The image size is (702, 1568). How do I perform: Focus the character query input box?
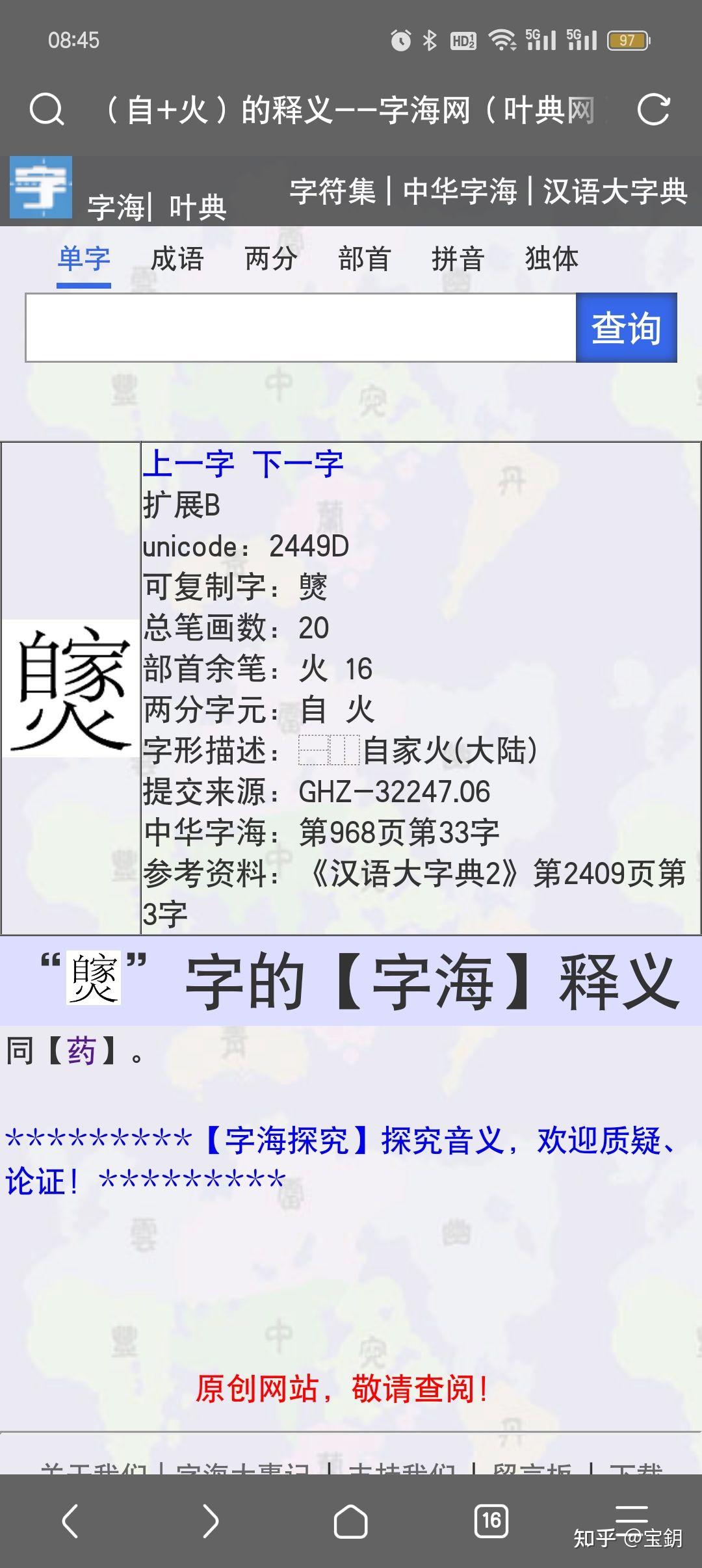300,328
